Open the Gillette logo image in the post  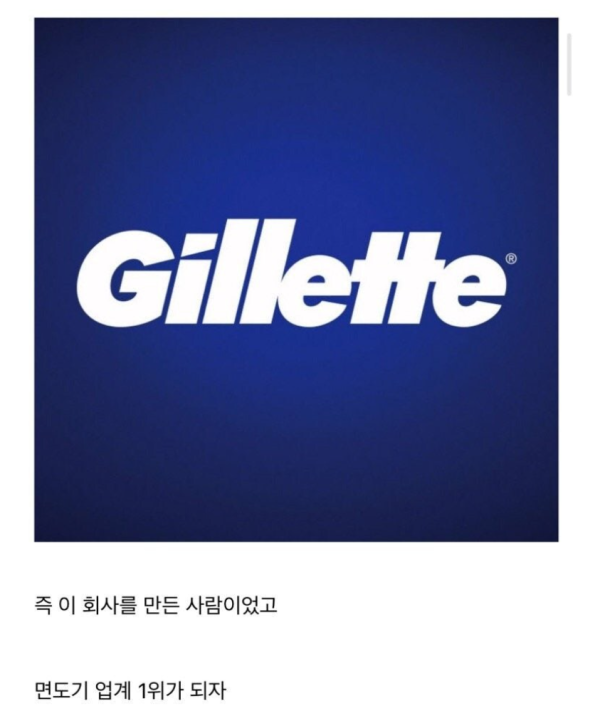(x=296, y=280)
